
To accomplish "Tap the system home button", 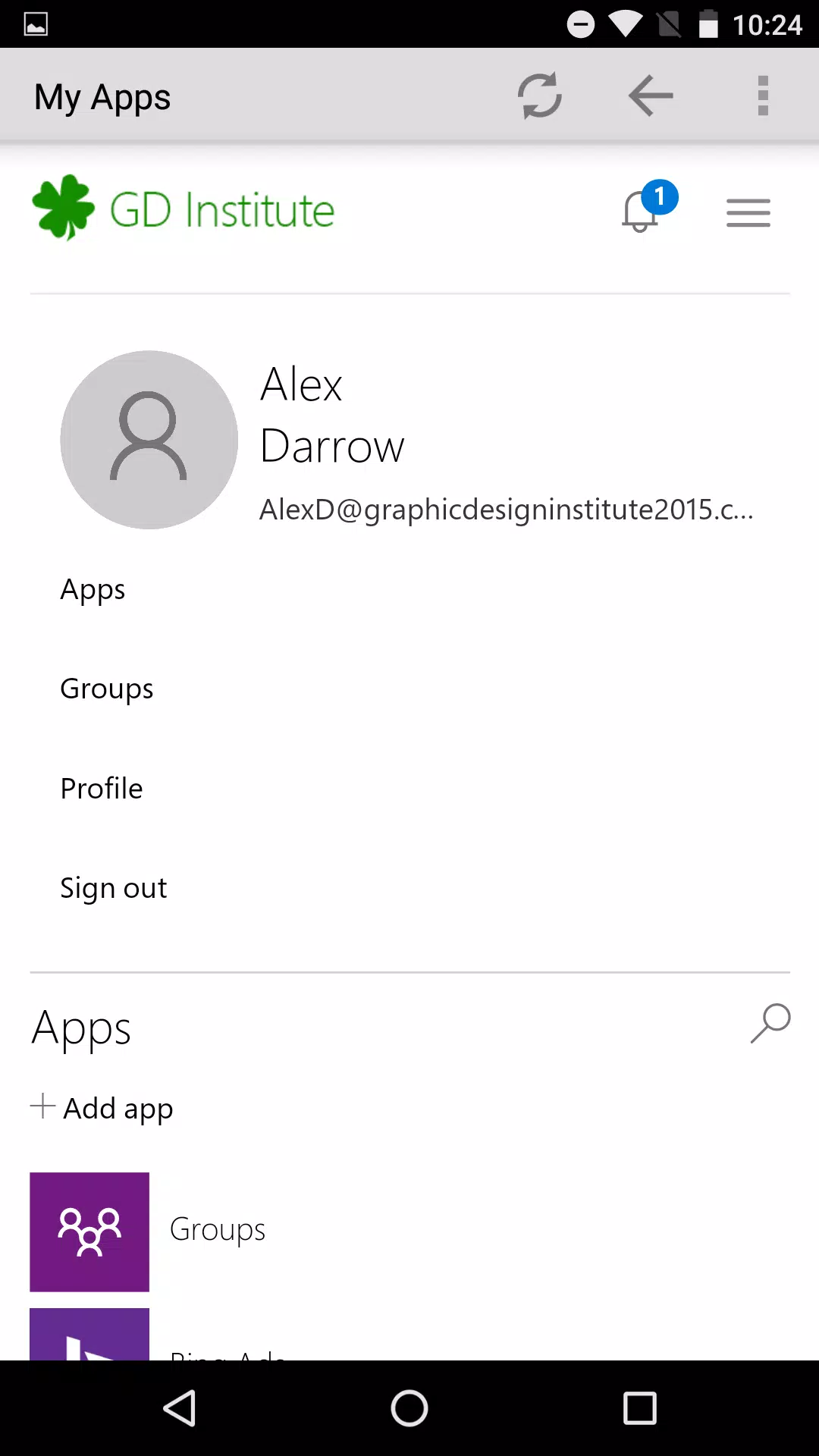I will 409,1408.
